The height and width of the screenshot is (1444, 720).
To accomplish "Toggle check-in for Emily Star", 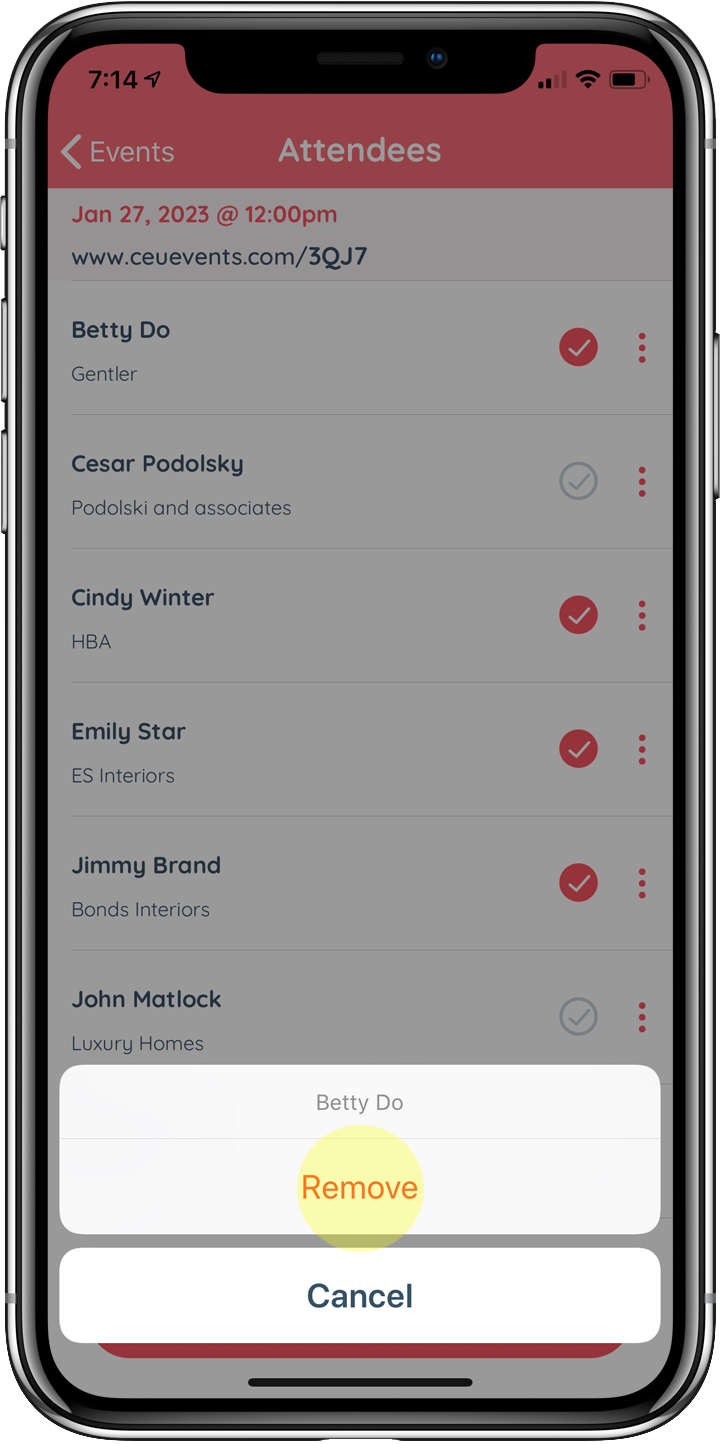I will point(578,749).
